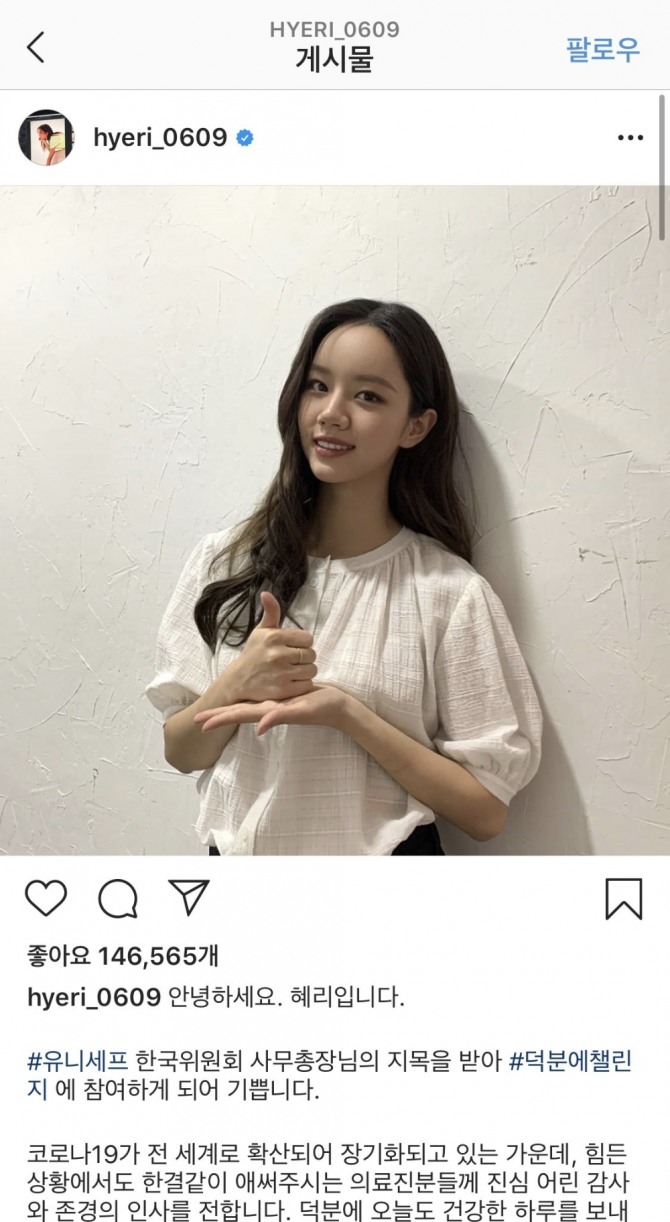
Task: Go back using the top-left arrow
Action: [36, 47]
